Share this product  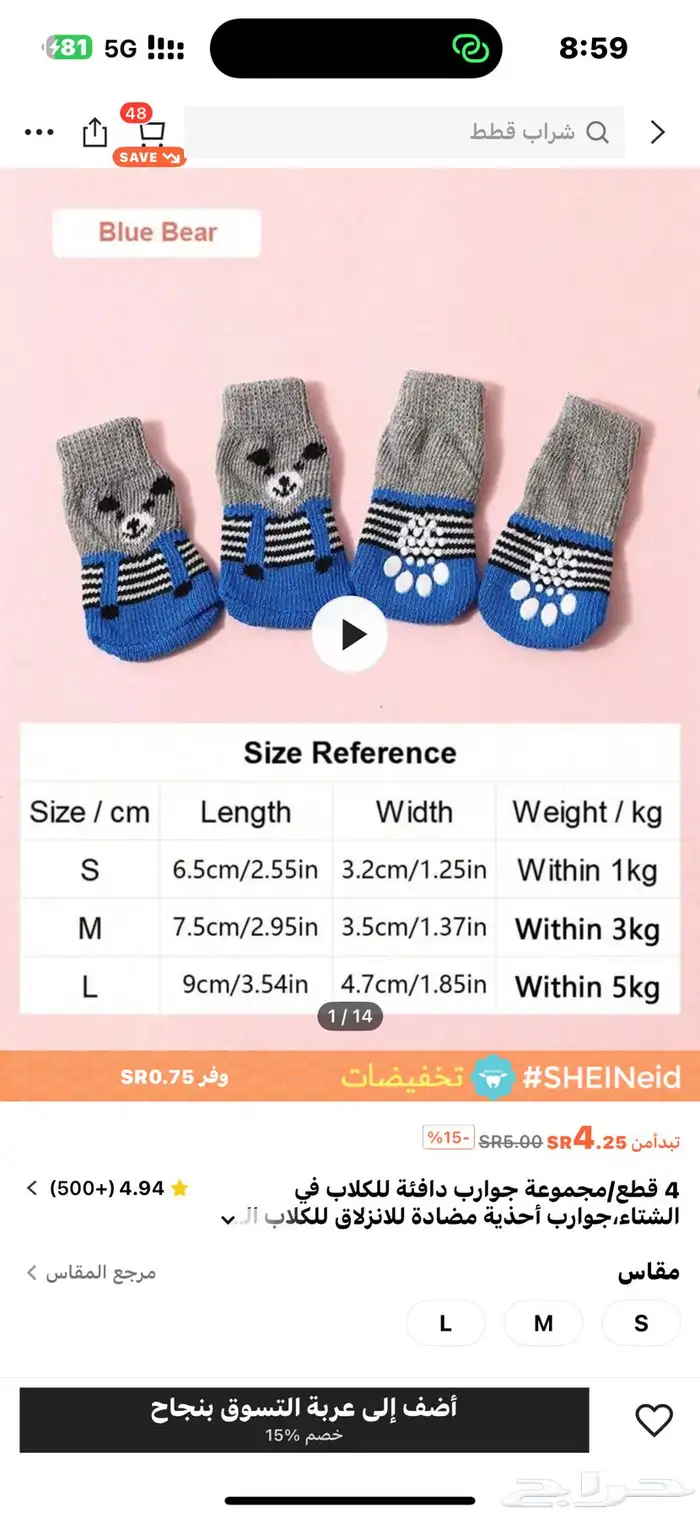[94, 132]
